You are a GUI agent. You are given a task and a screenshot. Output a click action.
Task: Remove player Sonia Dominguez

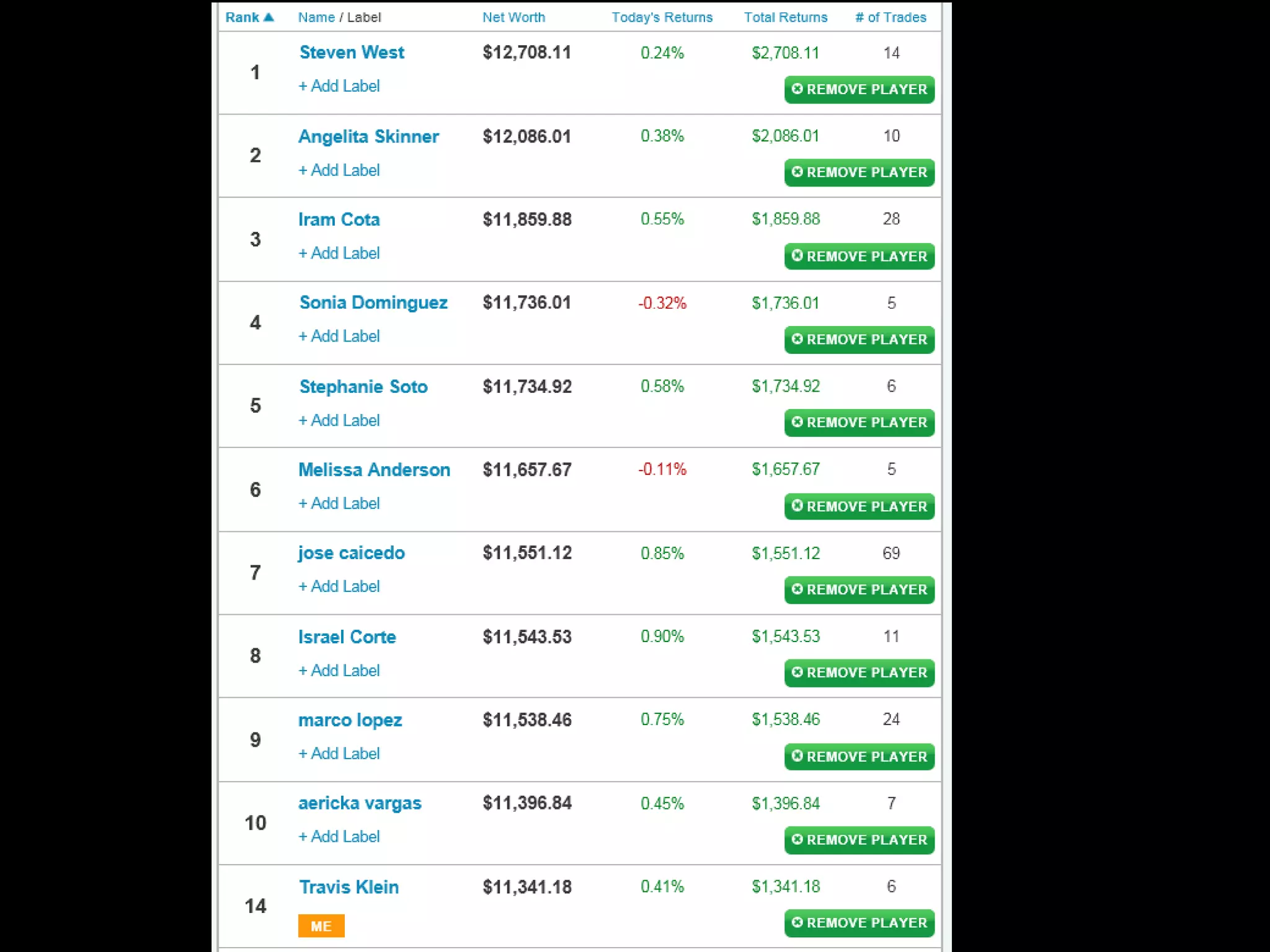point(859,340)
